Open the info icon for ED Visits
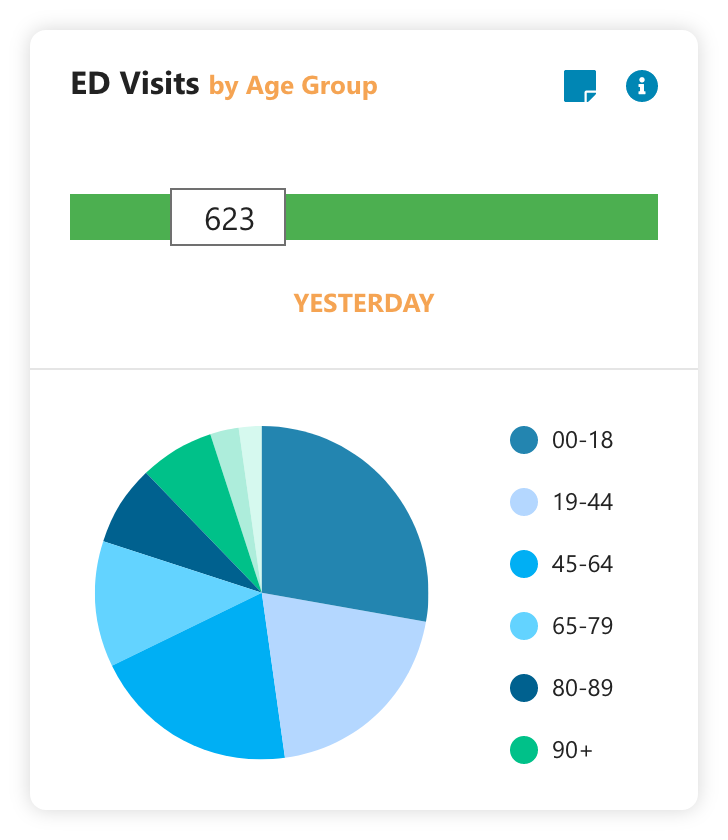Image resolution: width=728 pixels, height=840 pixels. (641, 86)
